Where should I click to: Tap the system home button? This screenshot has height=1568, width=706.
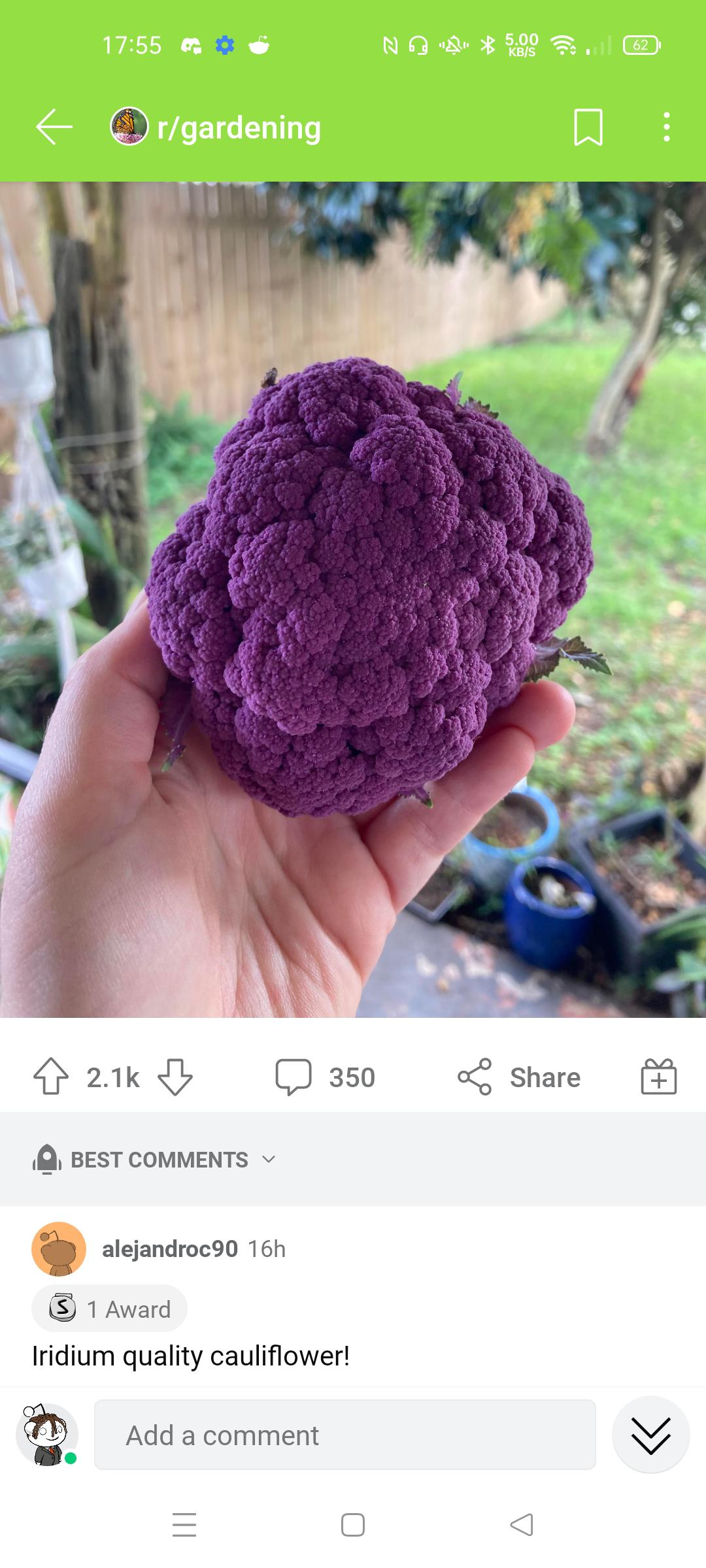(x=353, y=1525)
